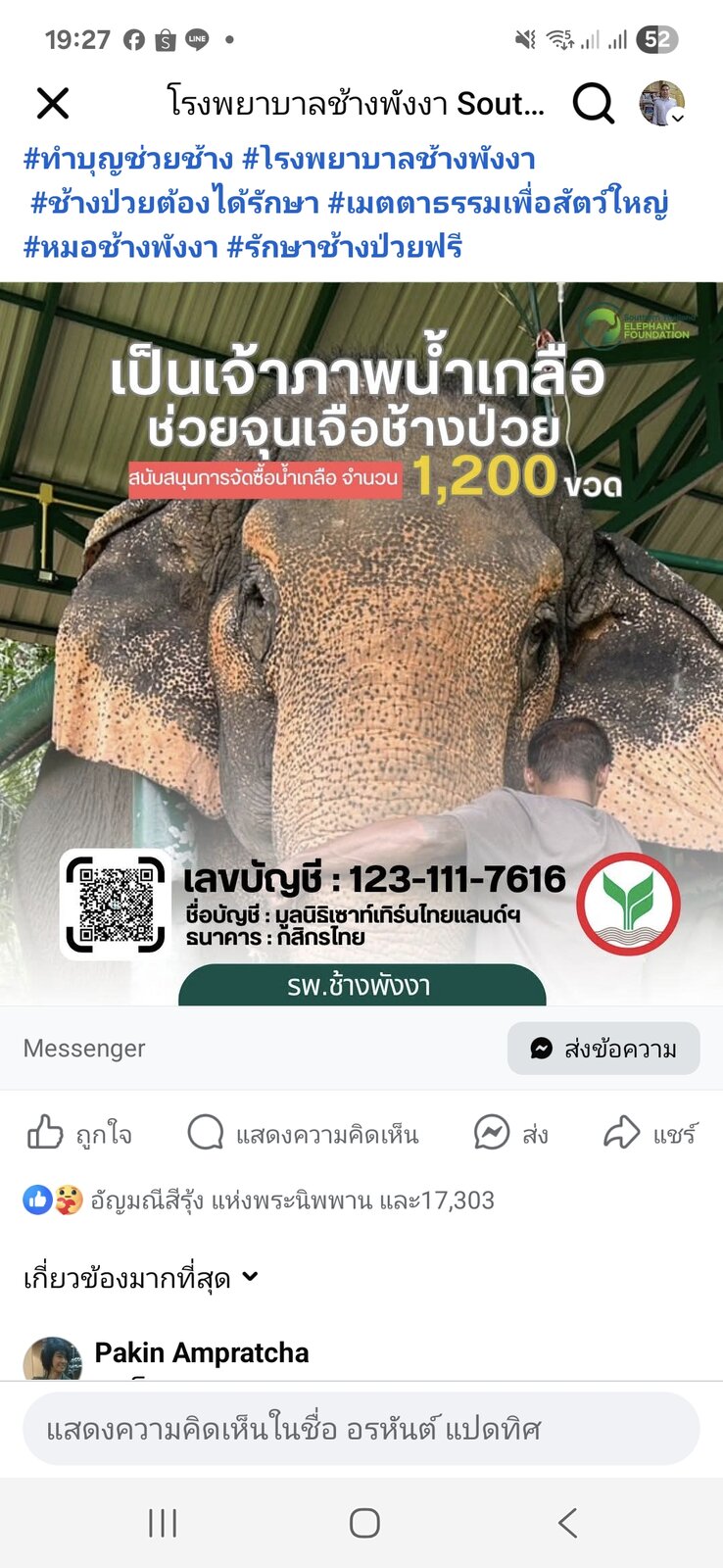Tap แสดงความคิดเห็น to comment
The image size is (723, 1568).
point(303,1134)
